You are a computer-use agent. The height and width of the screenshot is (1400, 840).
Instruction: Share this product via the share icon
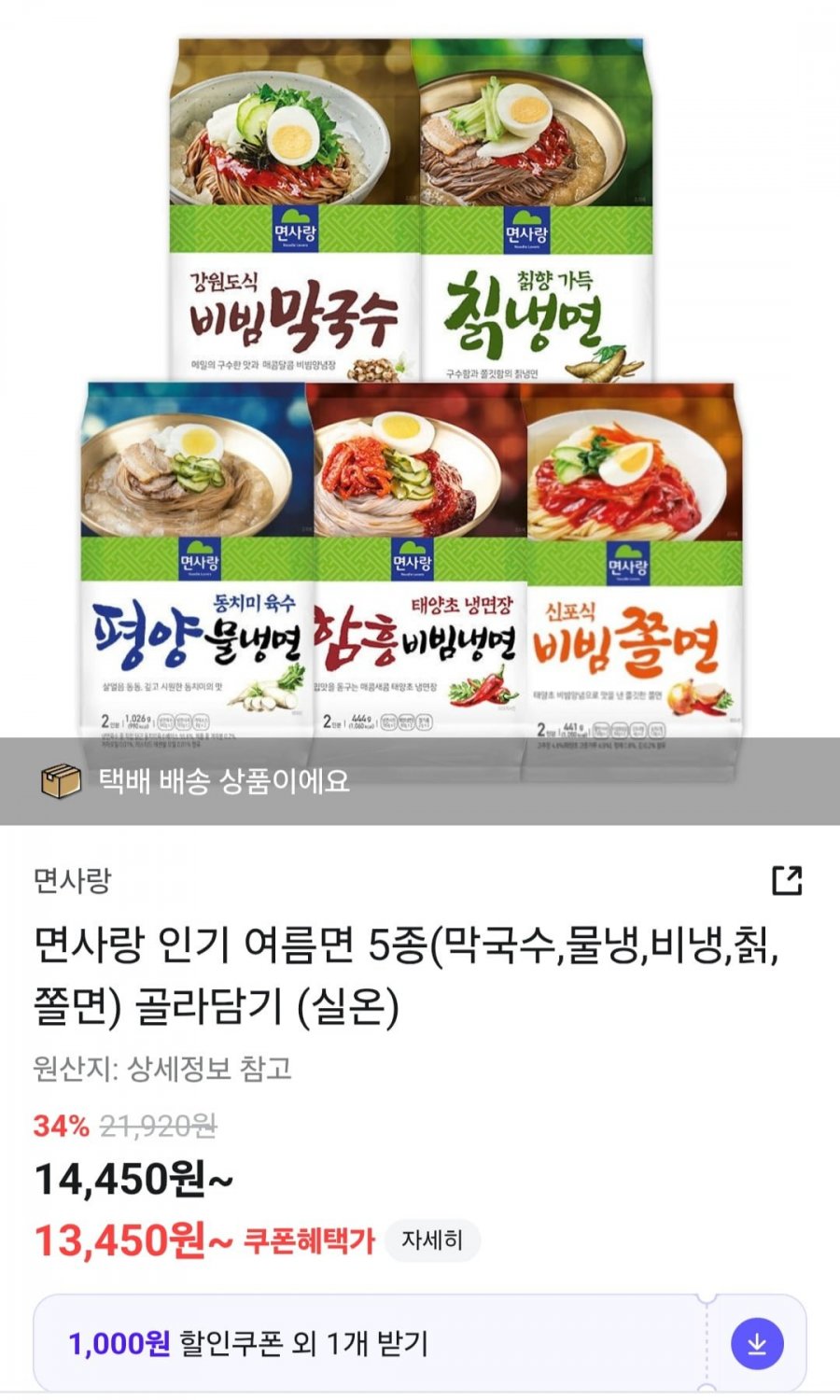point(787,880)
